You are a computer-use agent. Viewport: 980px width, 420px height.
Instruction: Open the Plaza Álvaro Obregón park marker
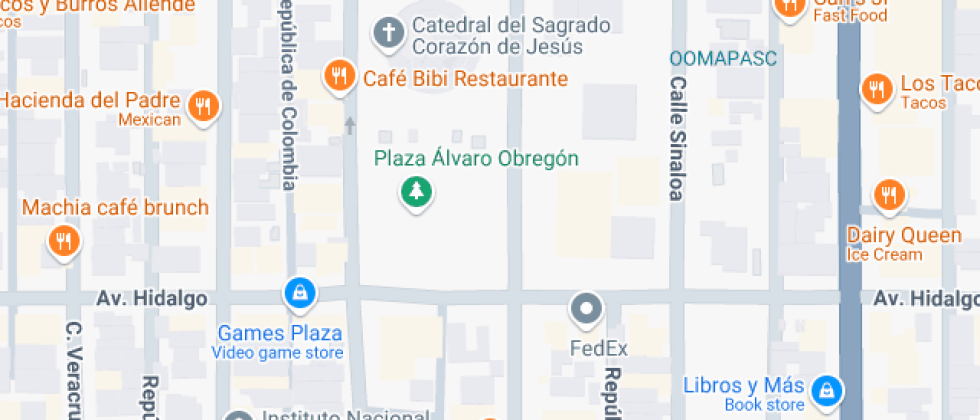click(415, 190)
